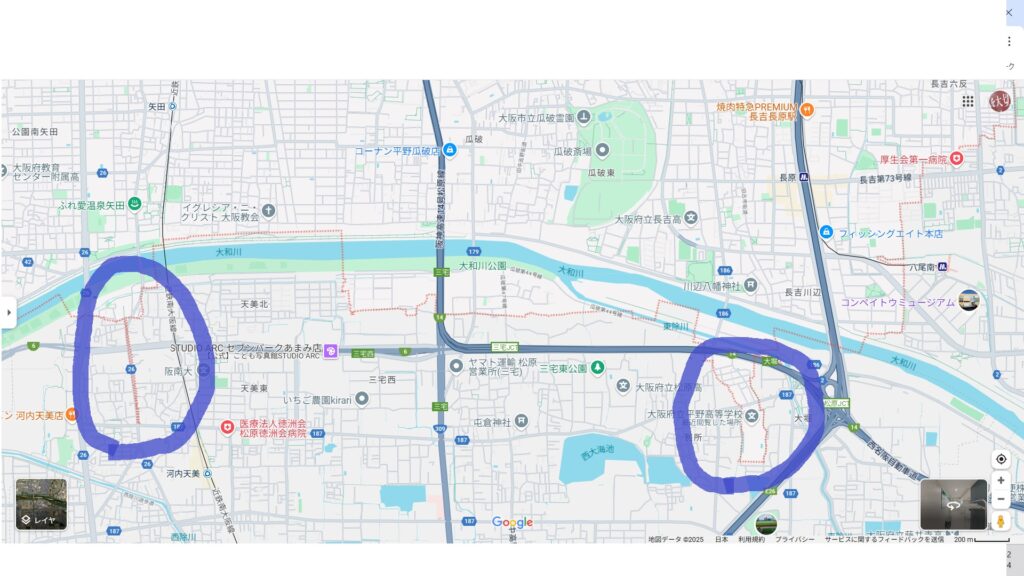Open the プライバシー privacy link
The width and height of the screenshot is (1024, 576).
795,539
